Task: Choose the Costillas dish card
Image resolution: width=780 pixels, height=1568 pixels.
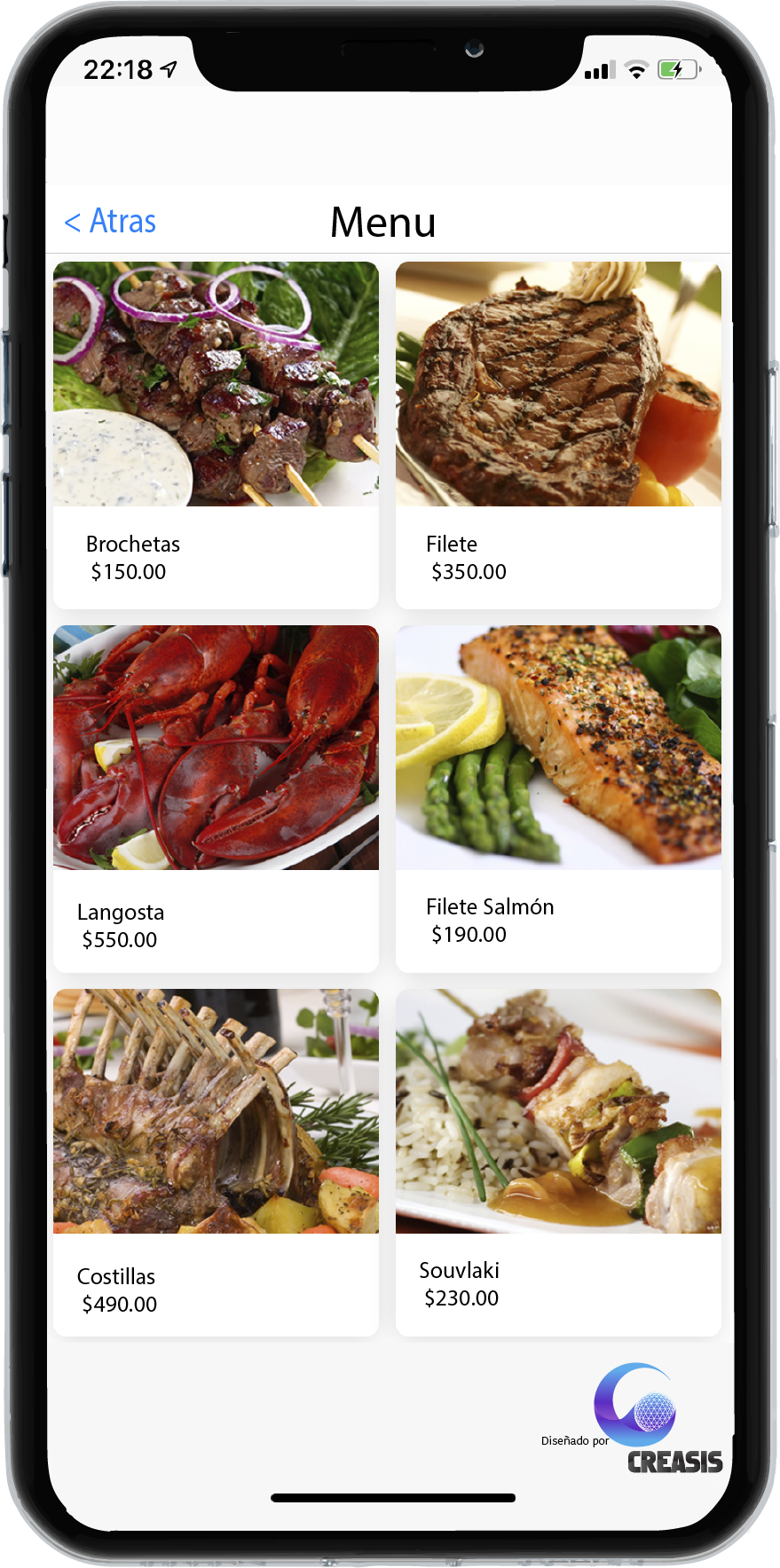Action: point(216,1162)
